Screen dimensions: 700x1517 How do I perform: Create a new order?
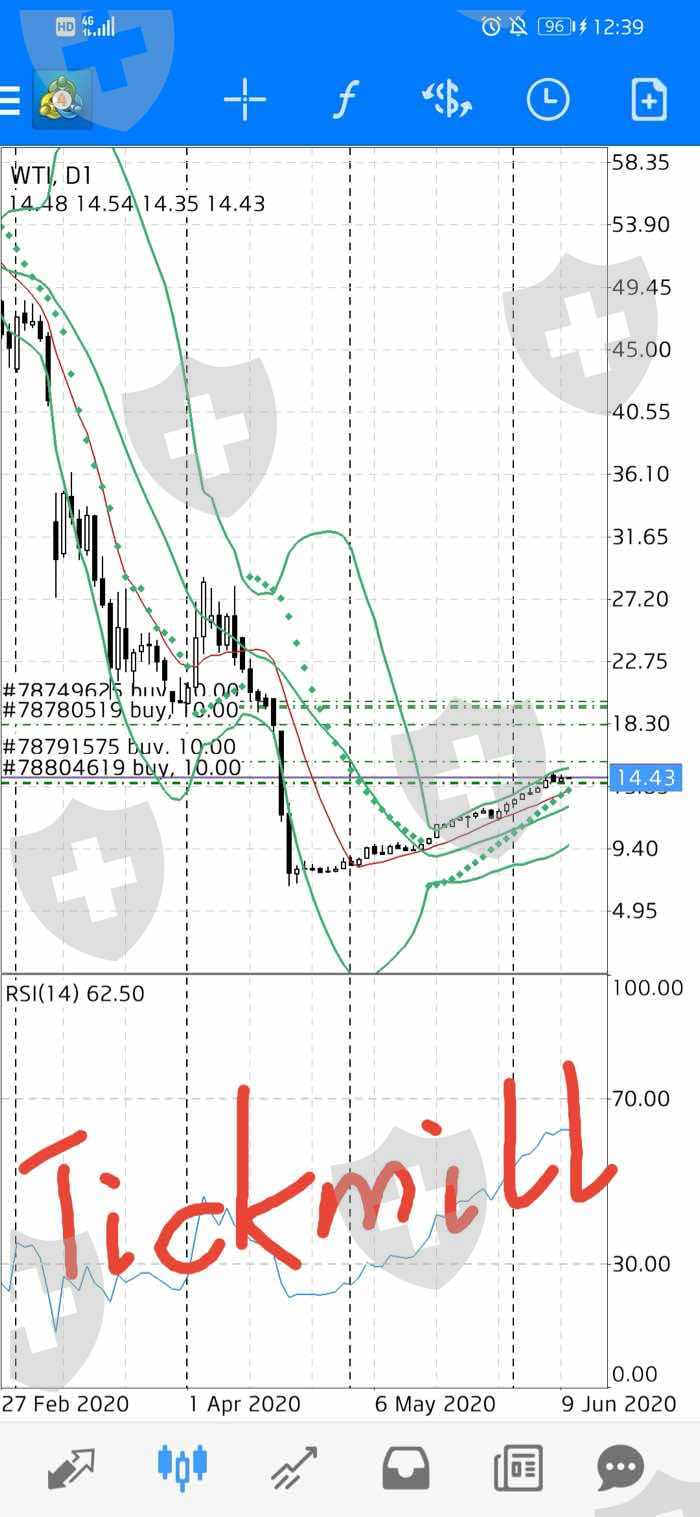point(649,100)
